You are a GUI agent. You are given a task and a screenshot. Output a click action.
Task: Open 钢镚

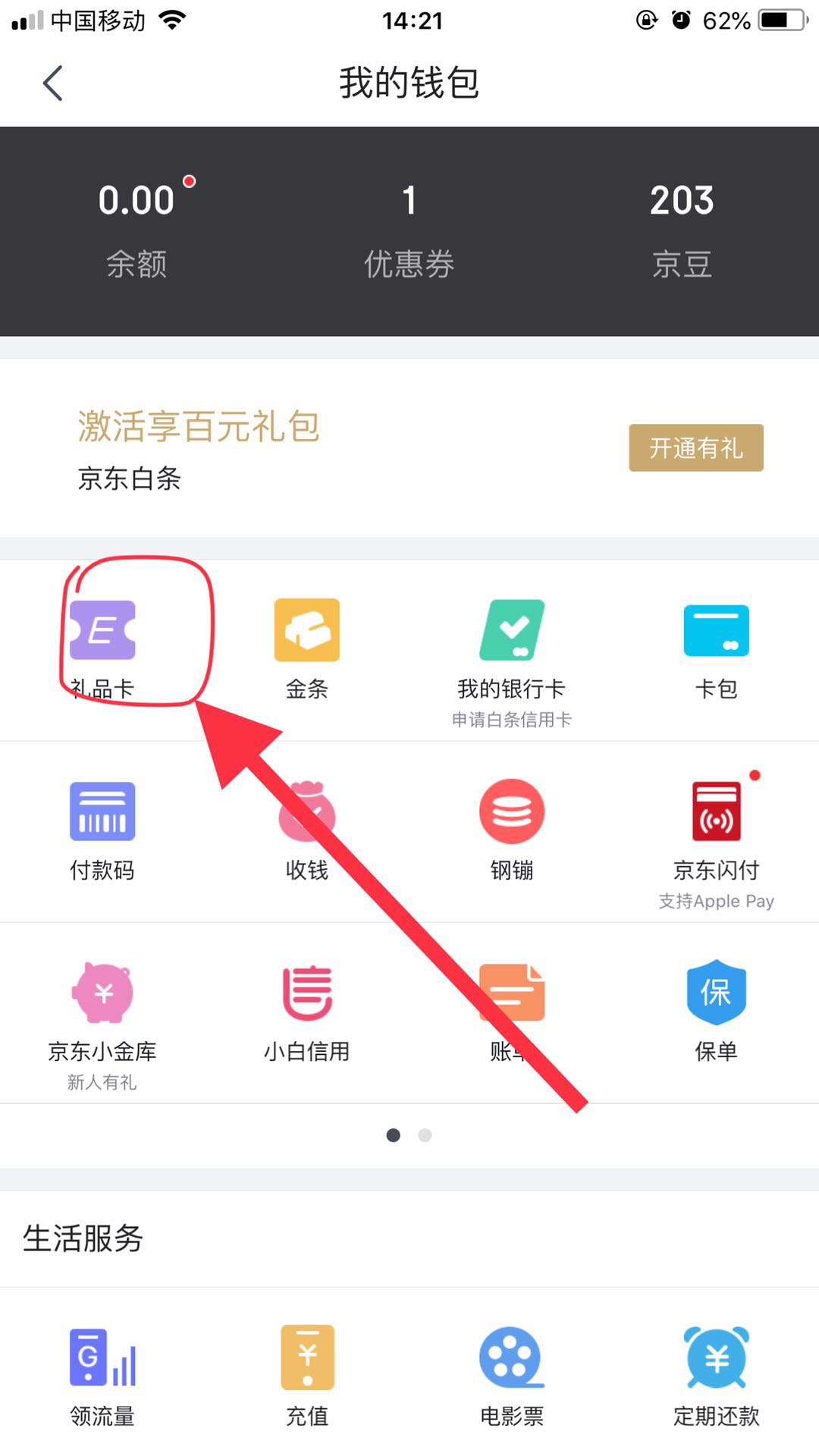pos(512,827)
